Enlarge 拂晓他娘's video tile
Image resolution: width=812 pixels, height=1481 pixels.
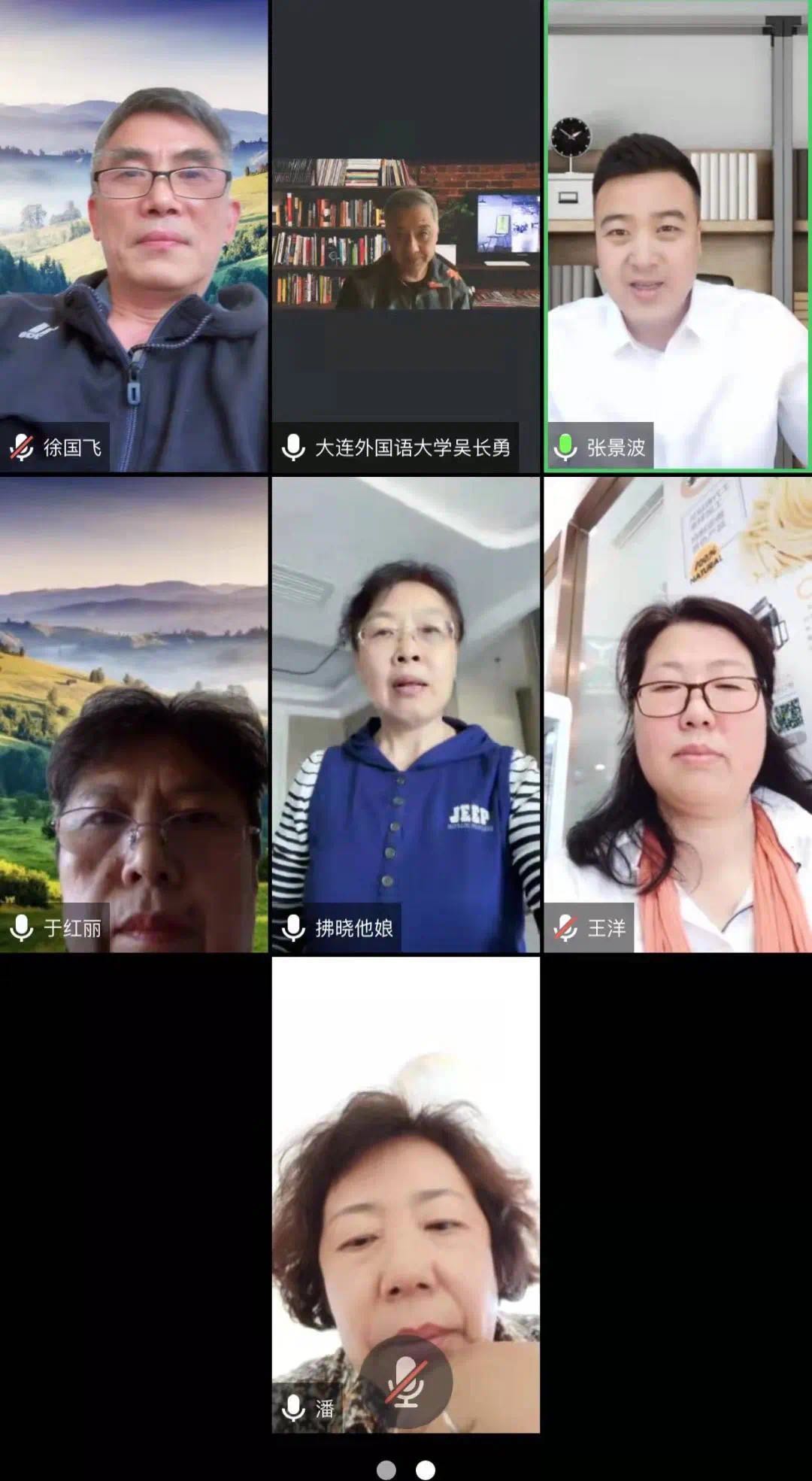406,715
